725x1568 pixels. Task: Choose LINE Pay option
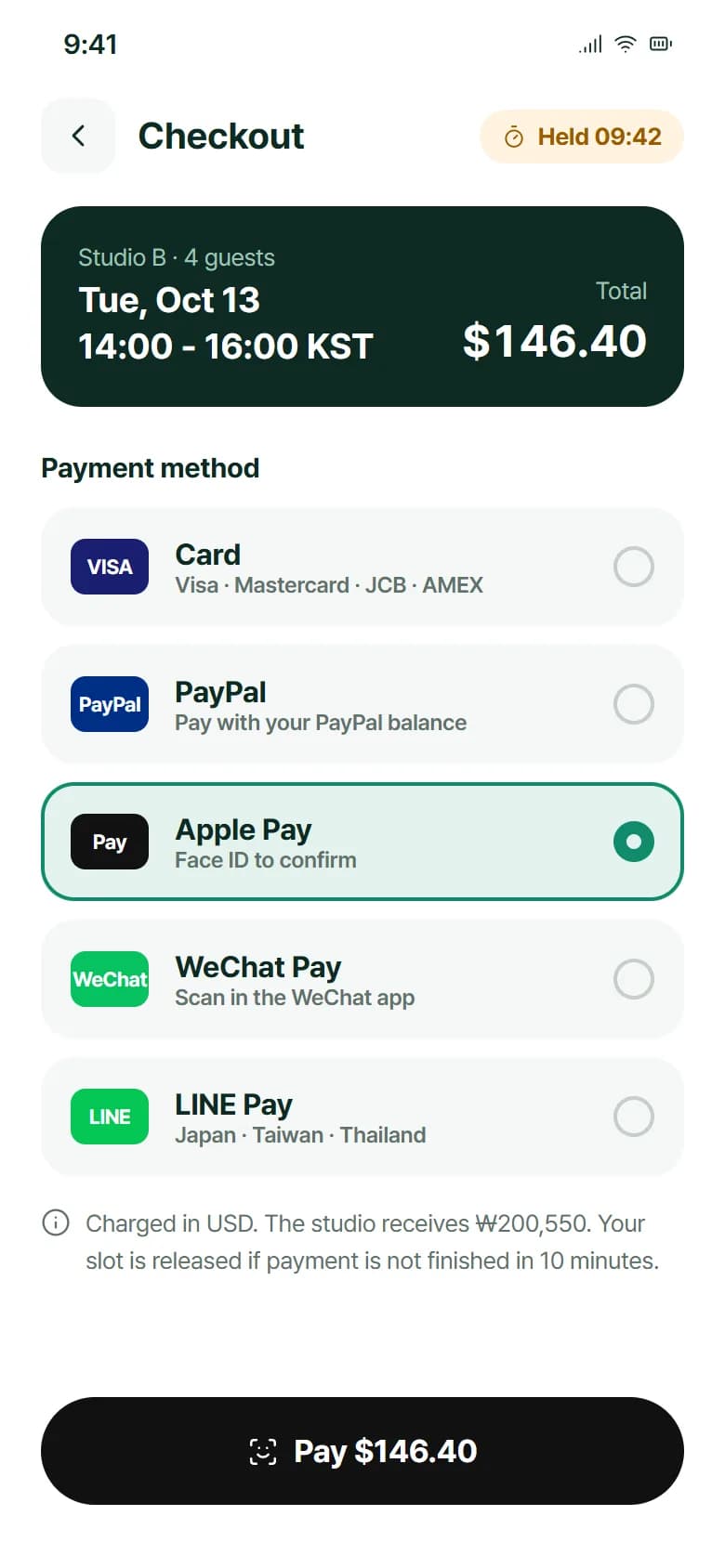point(362,1117)
